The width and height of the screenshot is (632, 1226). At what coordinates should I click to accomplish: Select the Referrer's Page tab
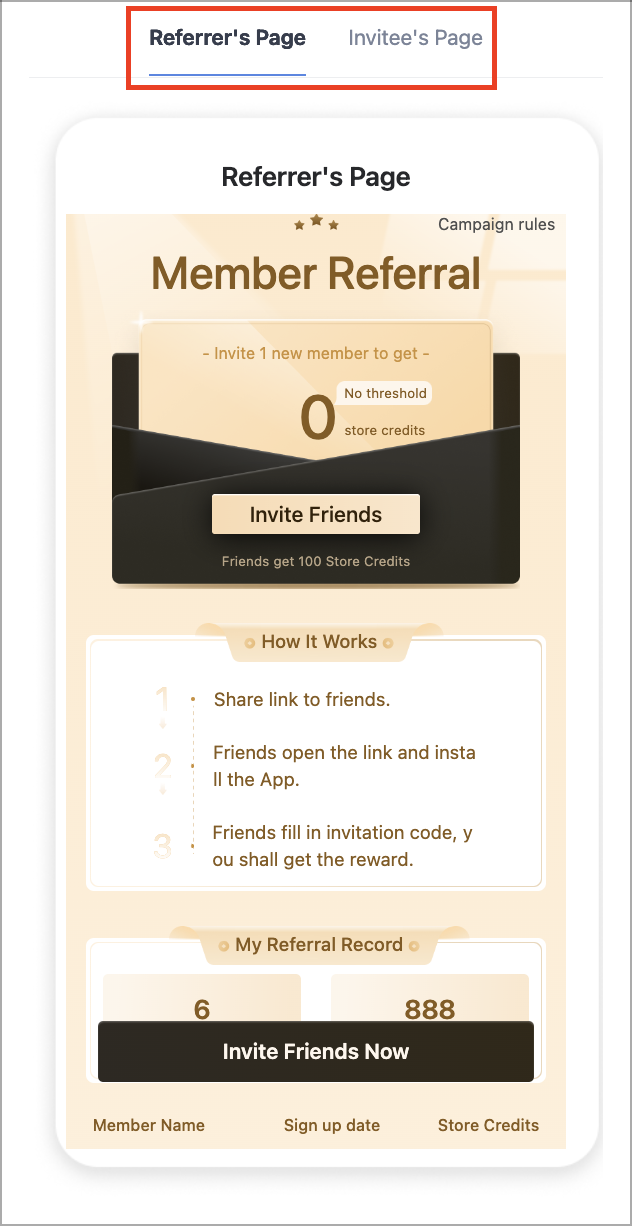227,39
